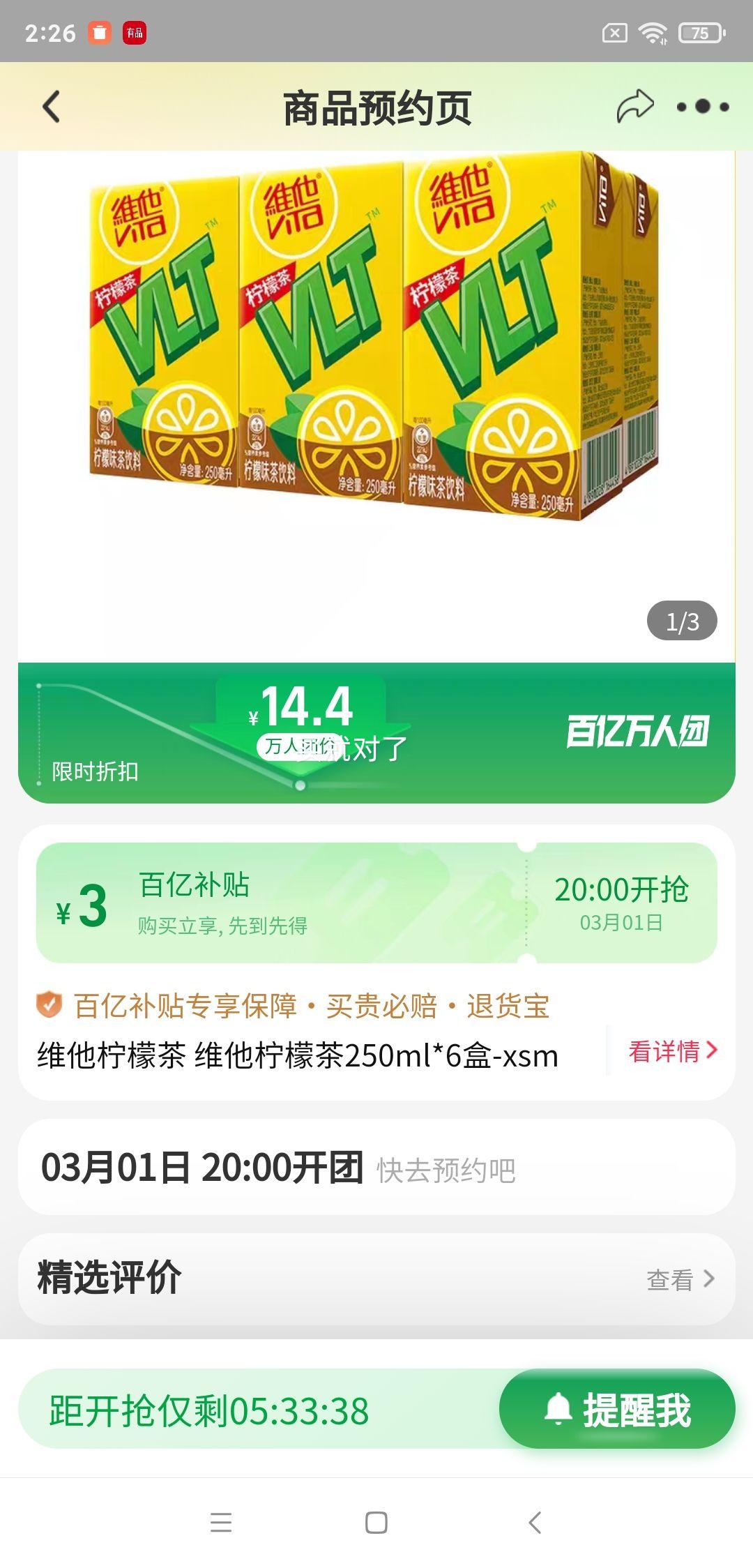Open the three-dot more options menu

703,105
